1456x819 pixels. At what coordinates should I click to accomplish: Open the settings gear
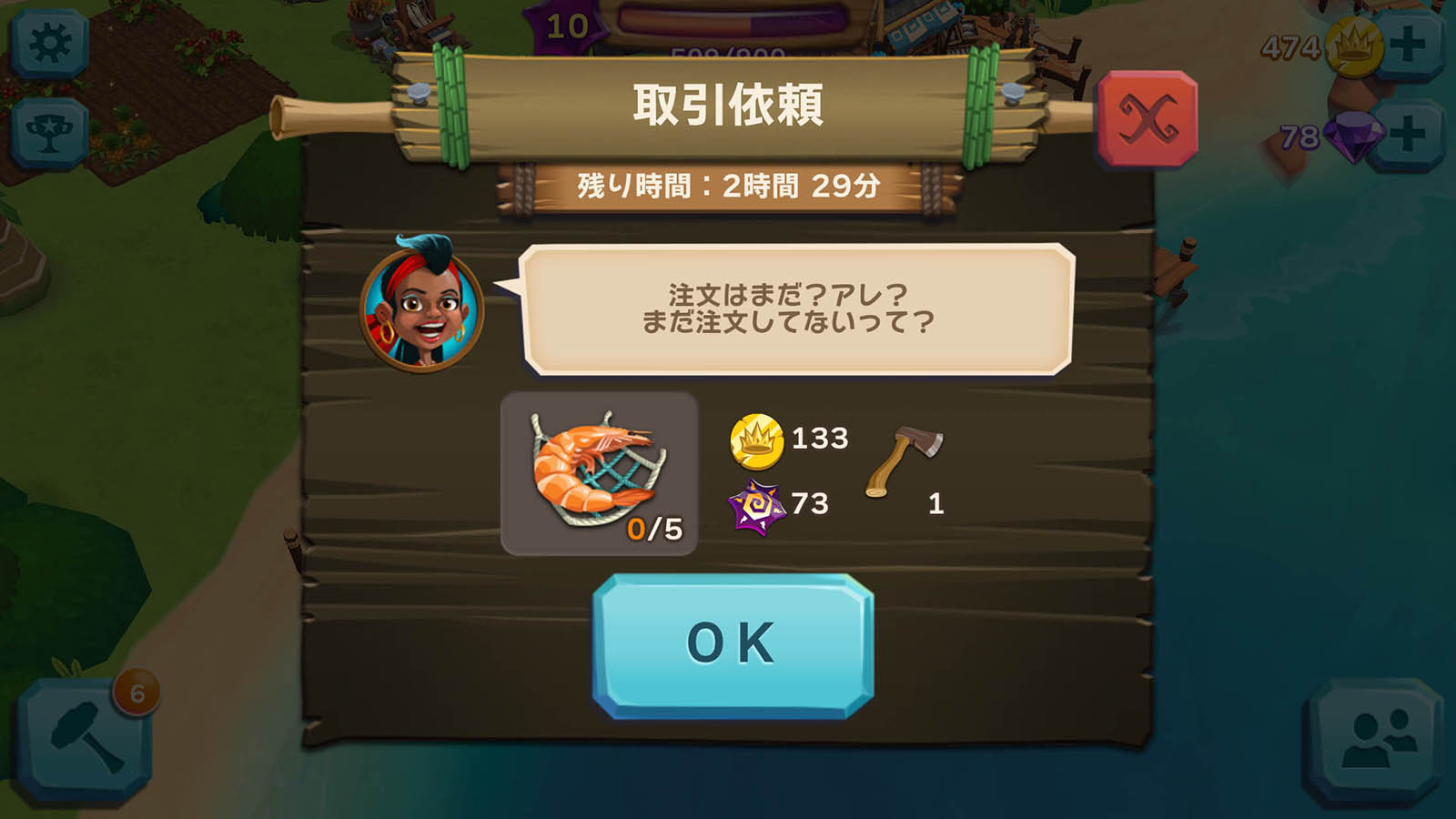click(x=49, y=43)
